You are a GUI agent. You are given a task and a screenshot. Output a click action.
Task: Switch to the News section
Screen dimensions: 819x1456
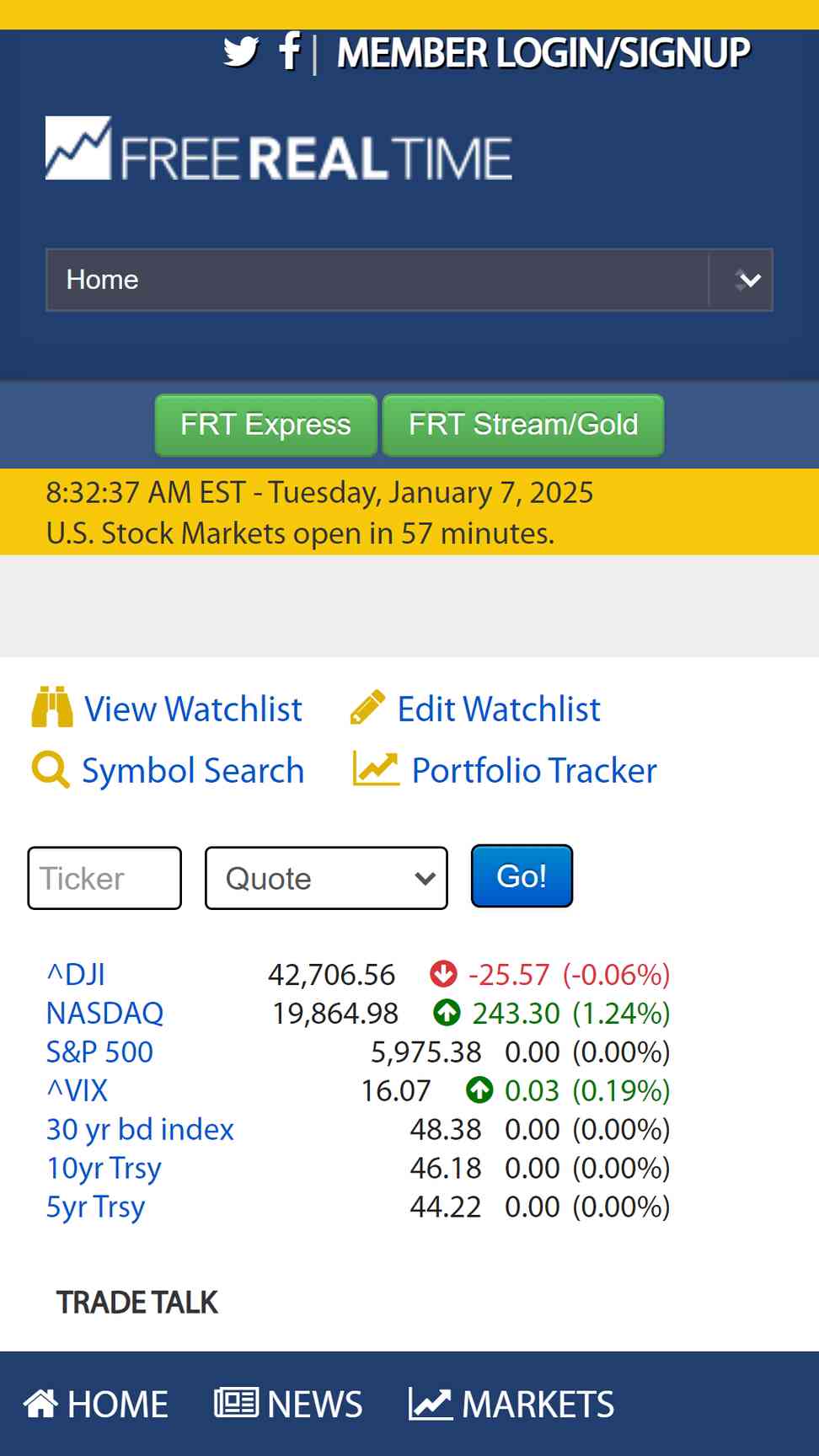(288, 1404)
